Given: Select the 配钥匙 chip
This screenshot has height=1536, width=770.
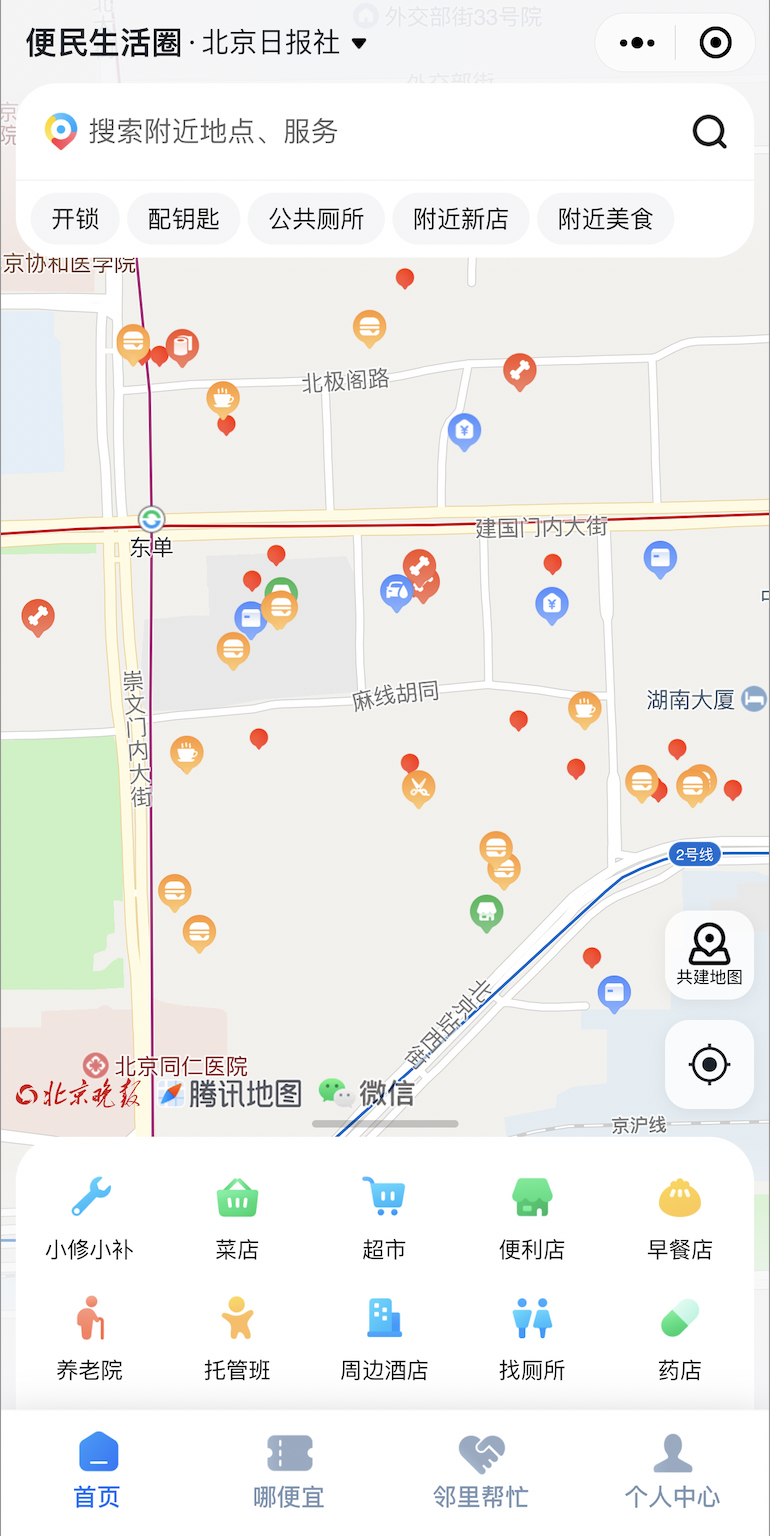Looking at the screenshot, I should [x=184, y=219].
